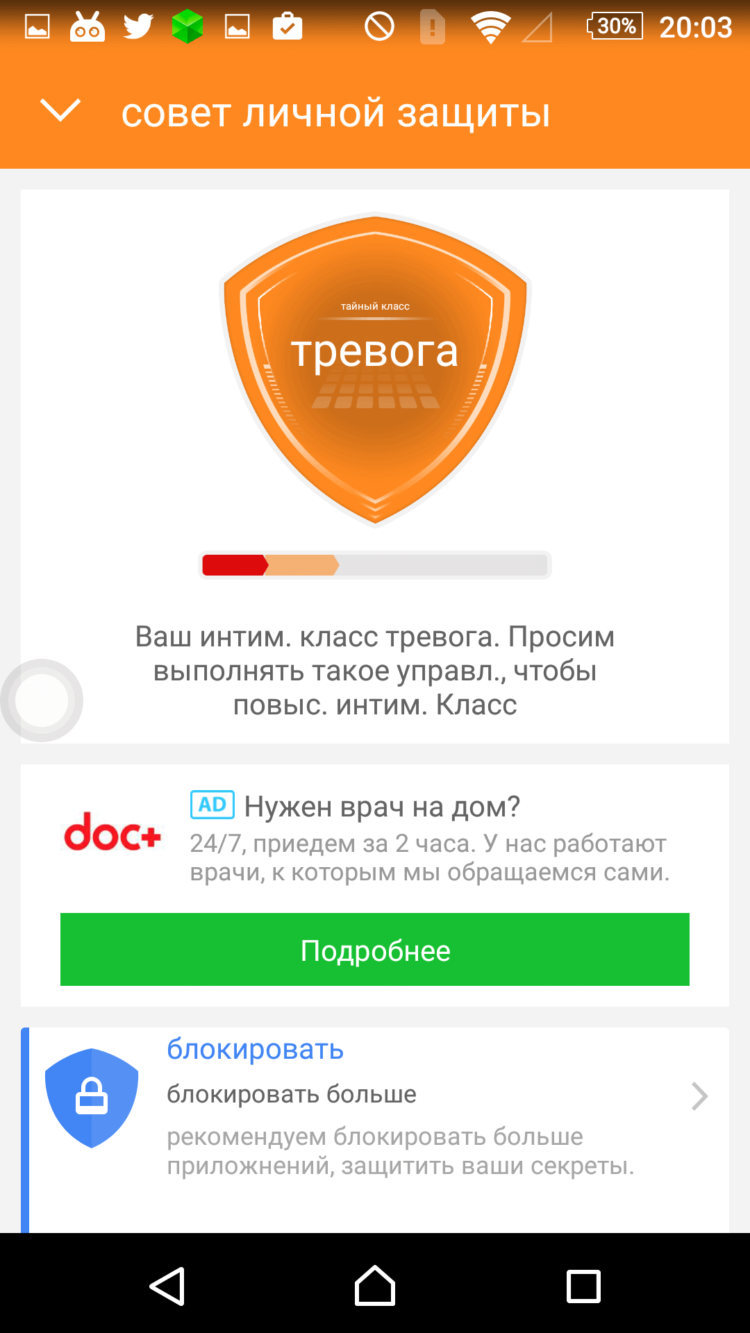The height and width of the screenshot is (1333, 750).
Task: Open the doc+ advertiser logo
Action: 111,834
